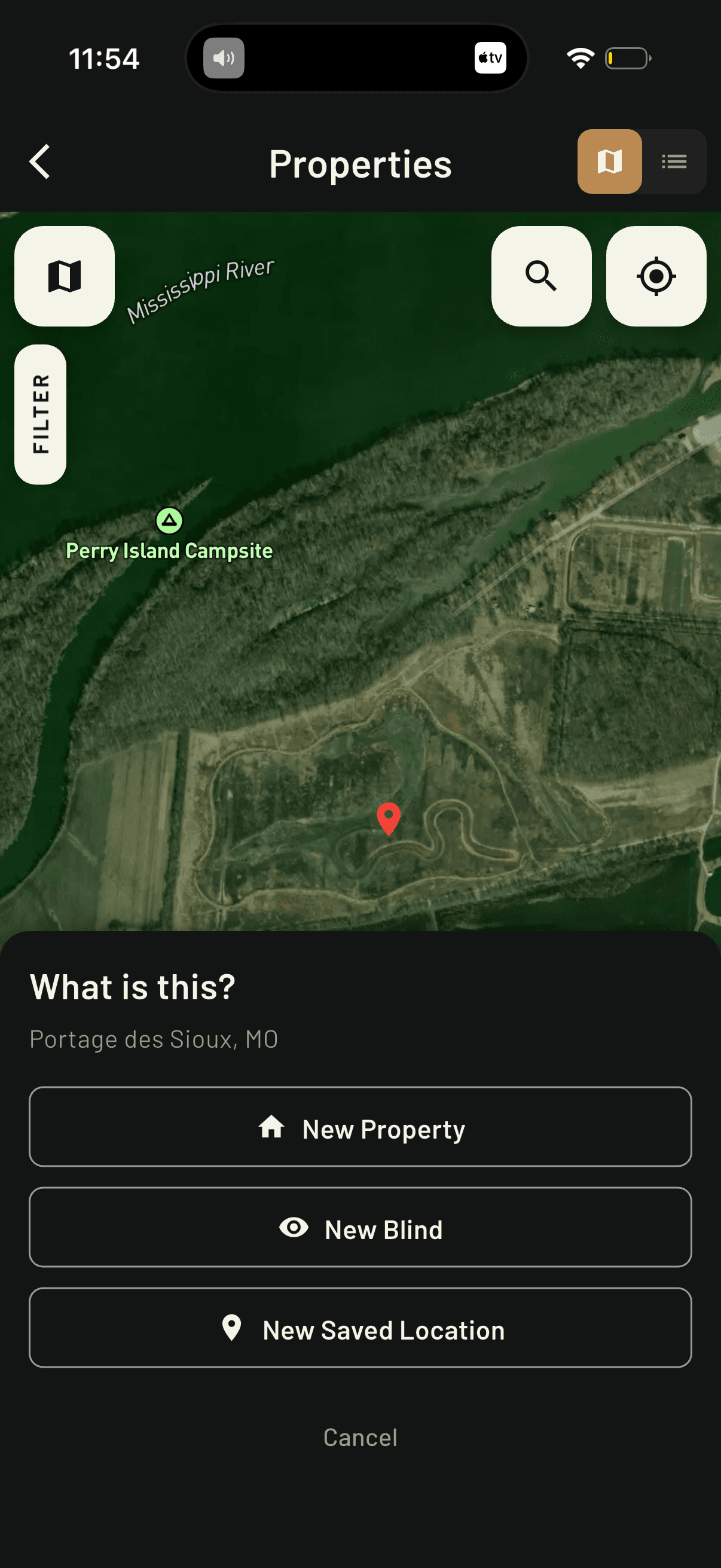Image resolution: width=721 pixels, height=1568 pixels.
Task: Create a New Blind
Action: click(360, 1229)
